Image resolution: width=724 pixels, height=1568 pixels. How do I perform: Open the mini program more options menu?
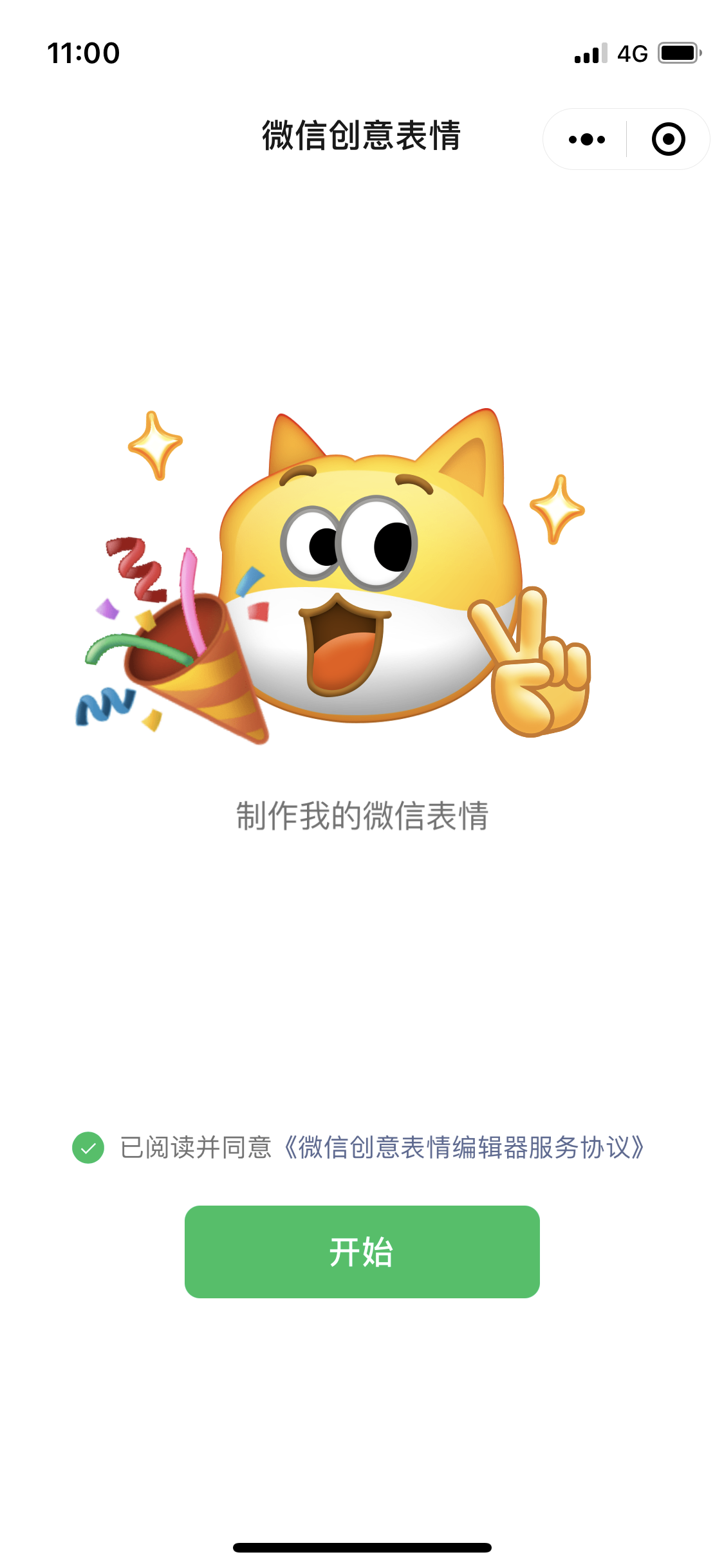[586, 139]
